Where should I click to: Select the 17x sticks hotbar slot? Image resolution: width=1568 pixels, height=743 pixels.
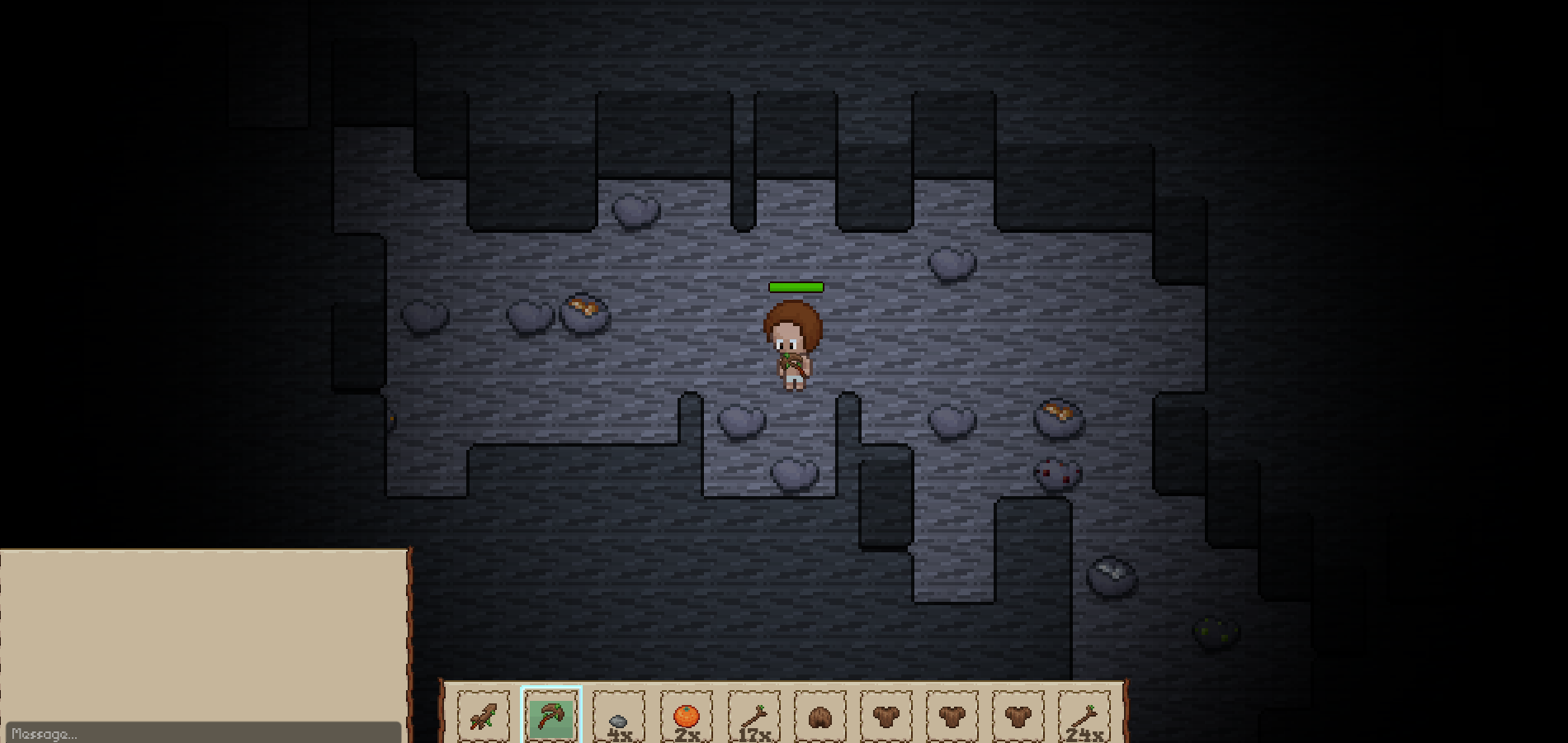pos(753,716)
